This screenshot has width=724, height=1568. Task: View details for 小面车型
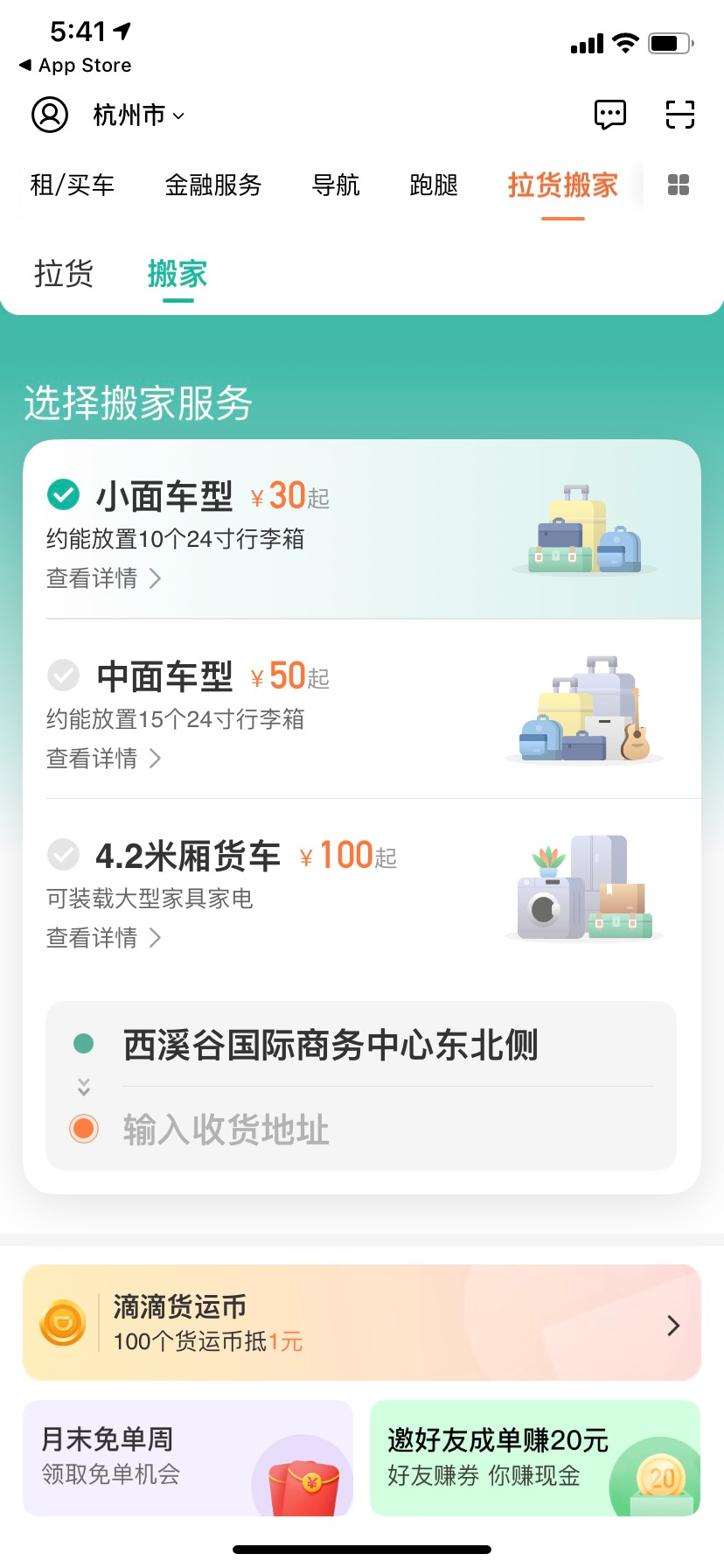coord(103,578)
